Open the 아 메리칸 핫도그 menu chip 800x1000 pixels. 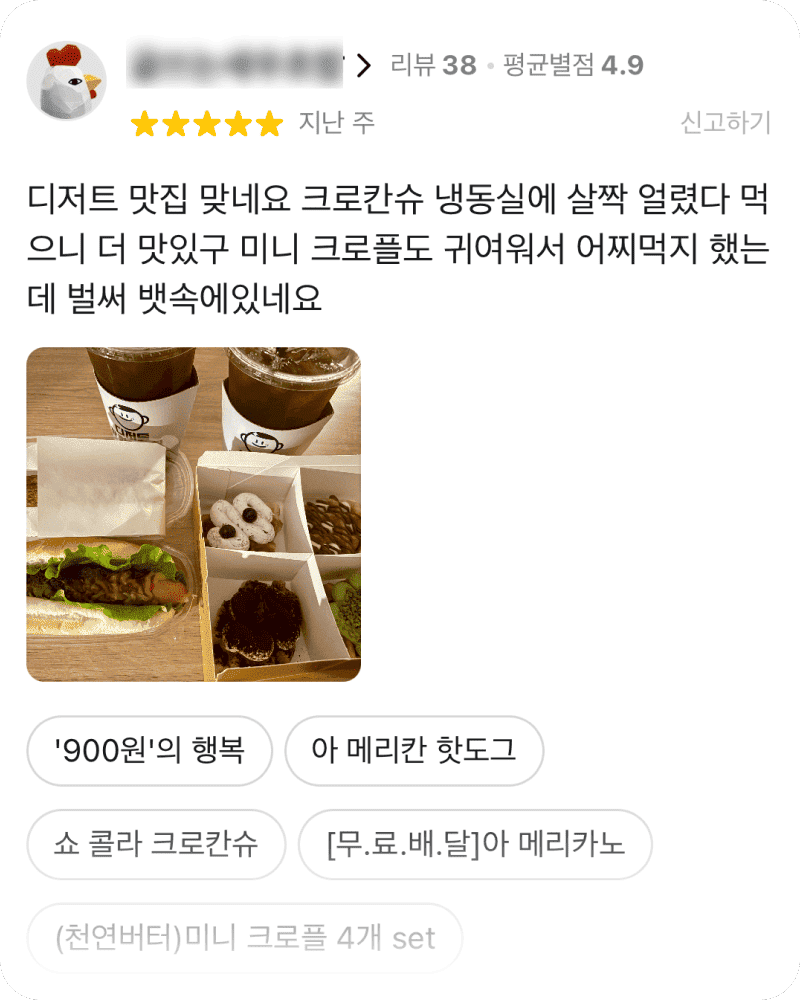[414, 750]
